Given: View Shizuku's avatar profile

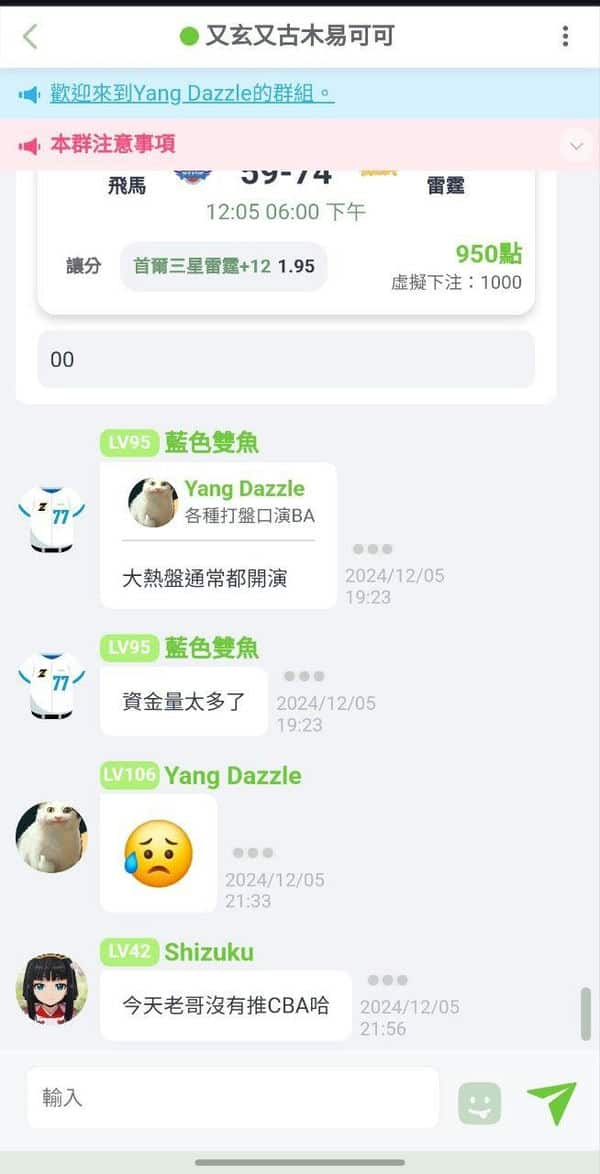Looking at the screenshot, I should (52, 988).
